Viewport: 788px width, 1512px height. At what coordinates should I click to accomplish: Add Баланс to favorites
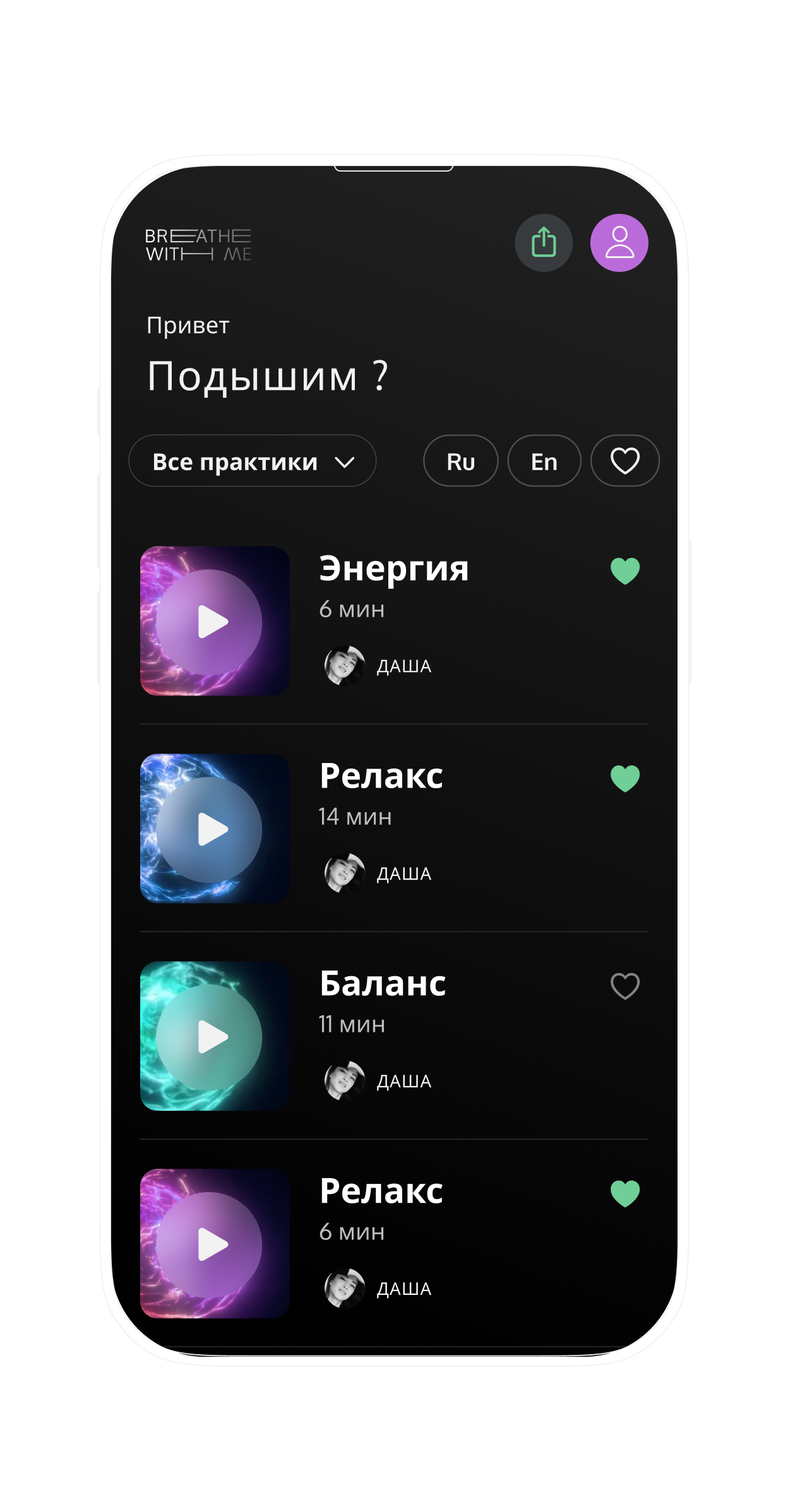(x=624, y=986)
